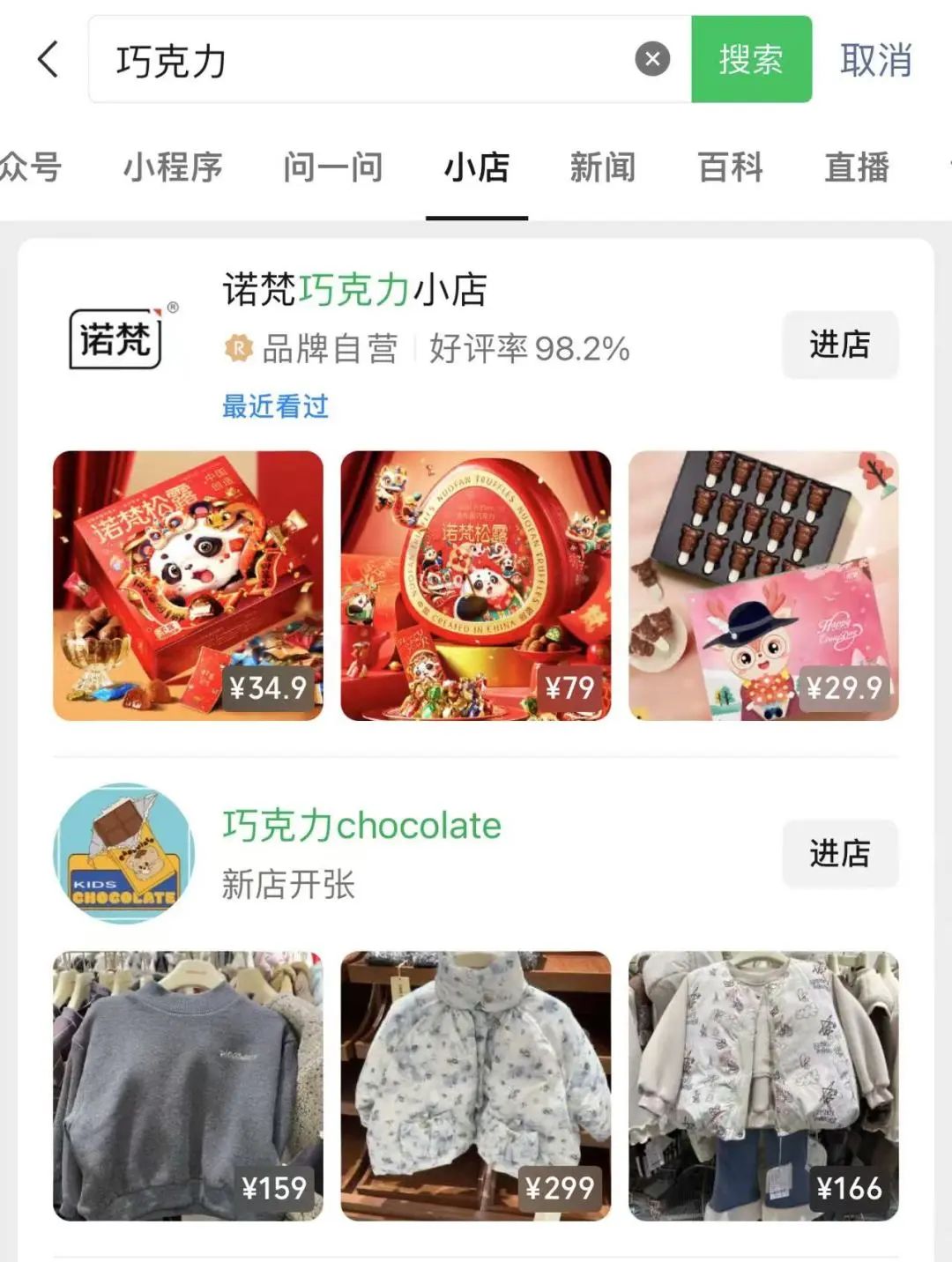Viewport: 952px width, 1262px height.
Task: Select the 小店 tab
Action: (x=477, y=167)
